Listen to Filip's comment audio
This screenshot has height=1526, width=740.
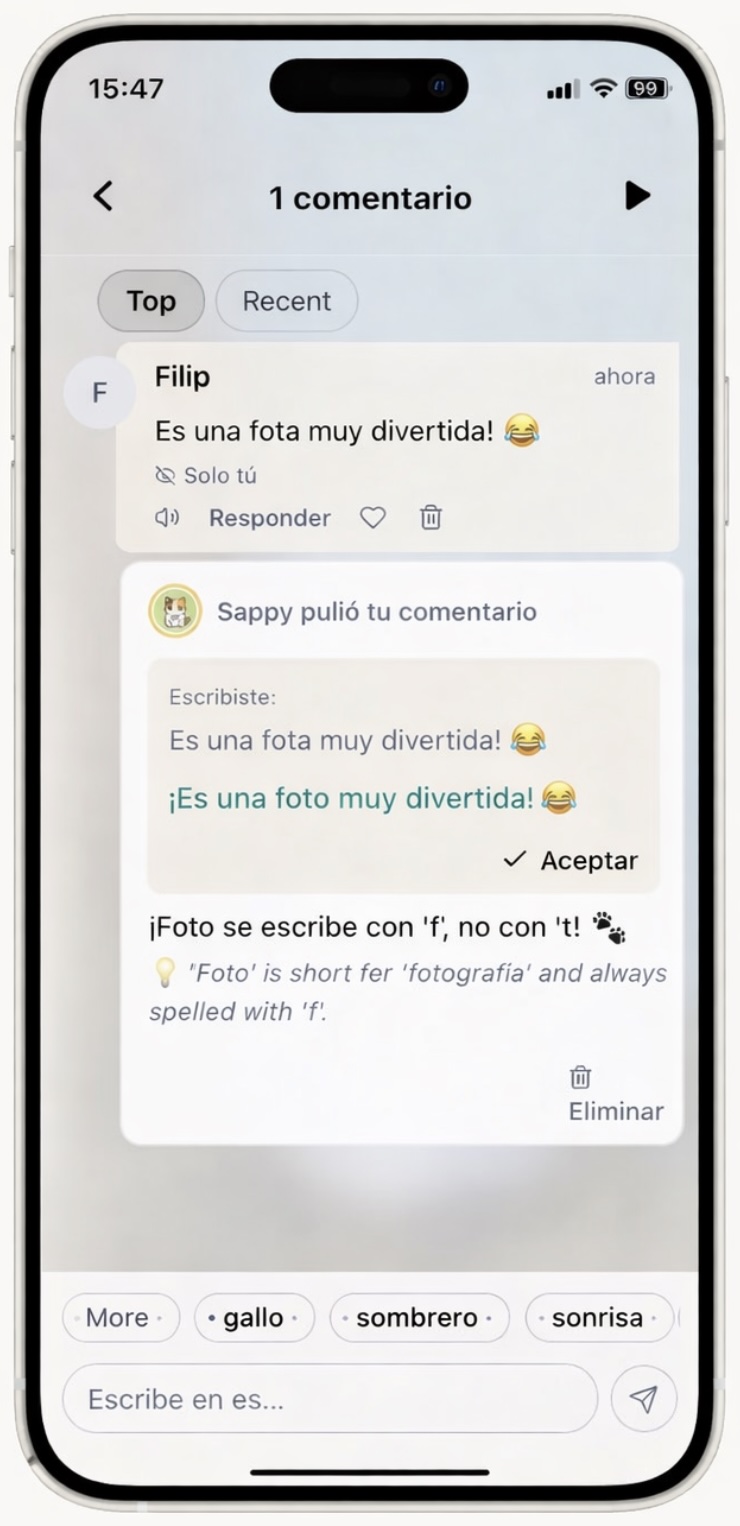click(167, 518)
